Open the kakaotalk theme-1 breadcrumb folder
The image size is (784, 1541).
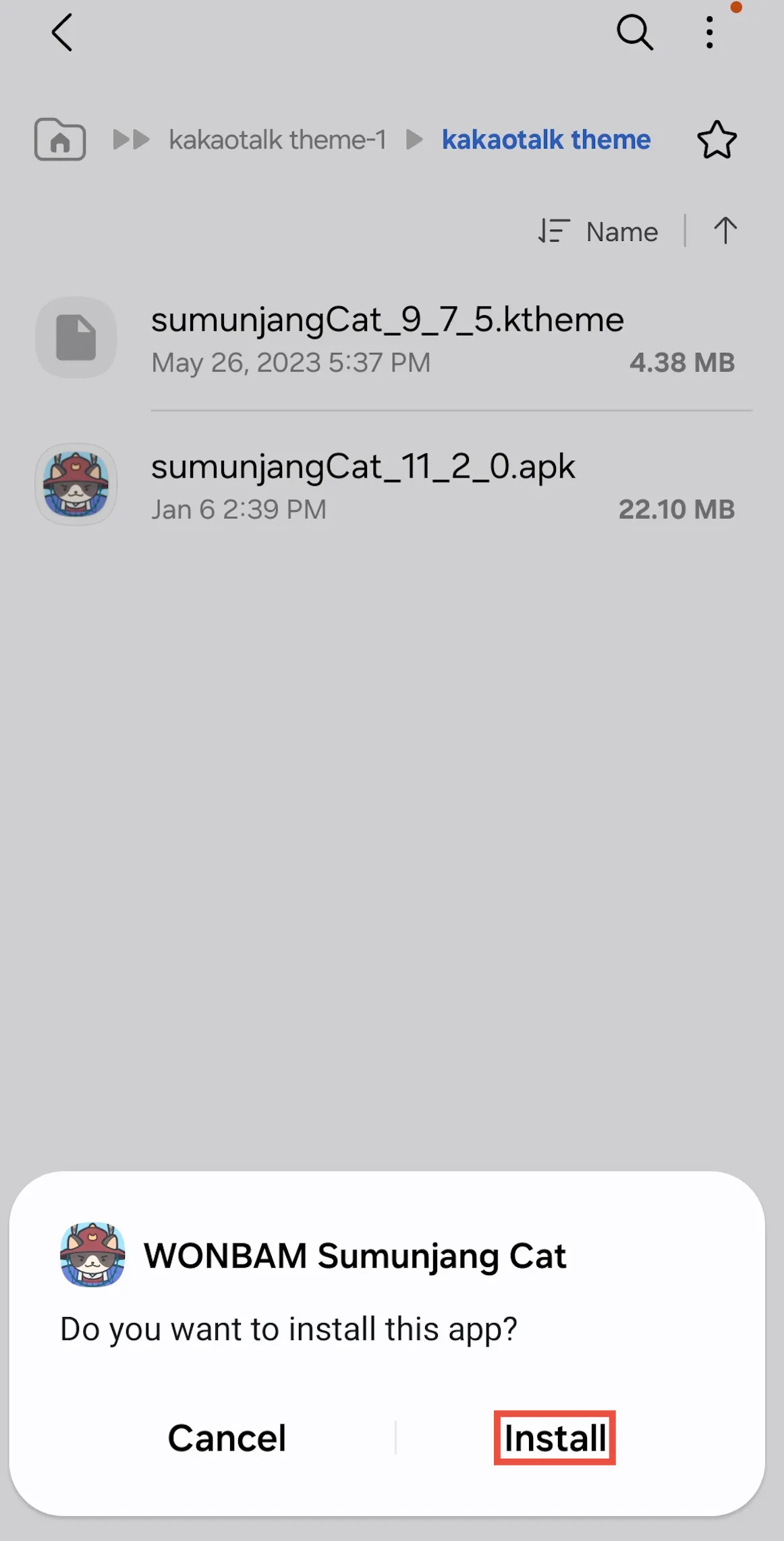[277, 140]
